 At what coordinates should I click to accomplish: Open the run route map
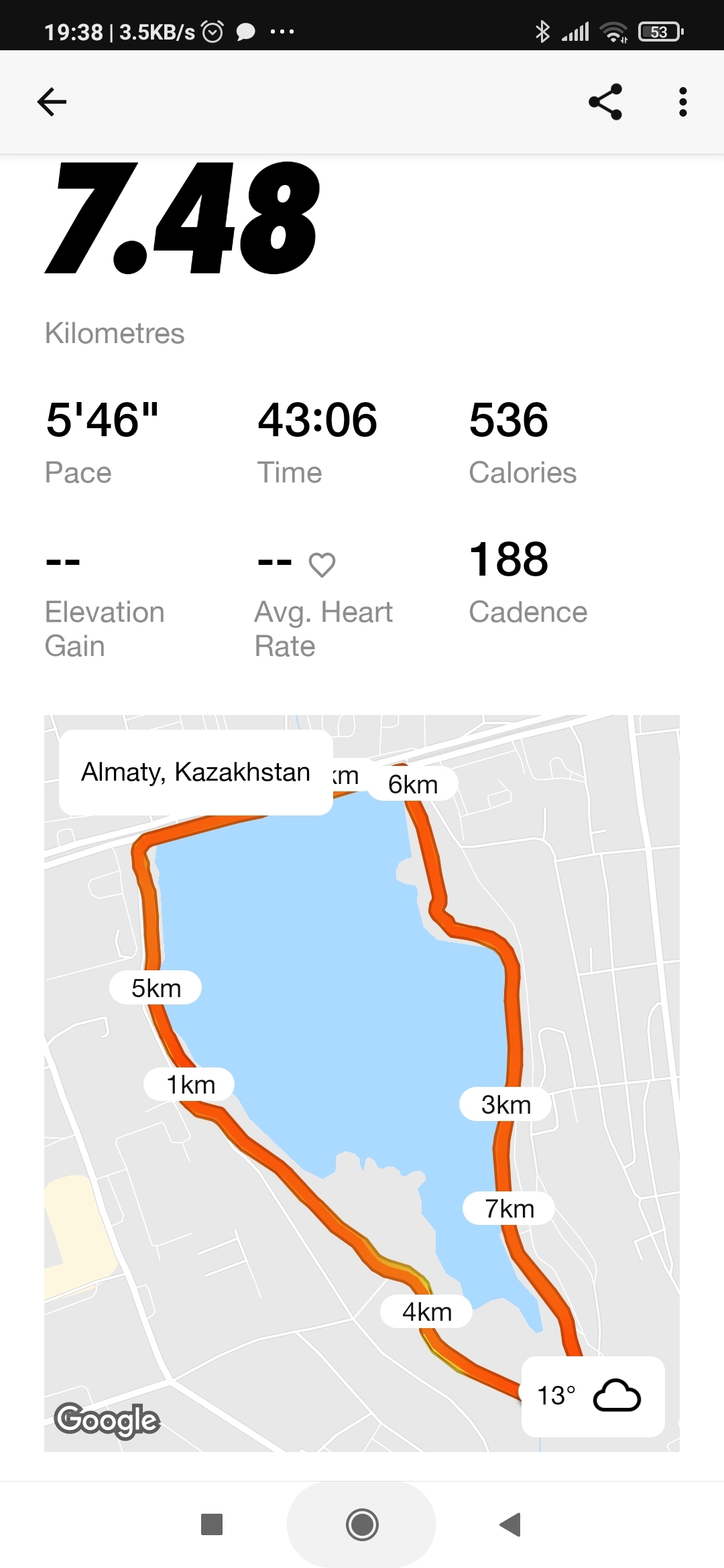(362, 1072)
